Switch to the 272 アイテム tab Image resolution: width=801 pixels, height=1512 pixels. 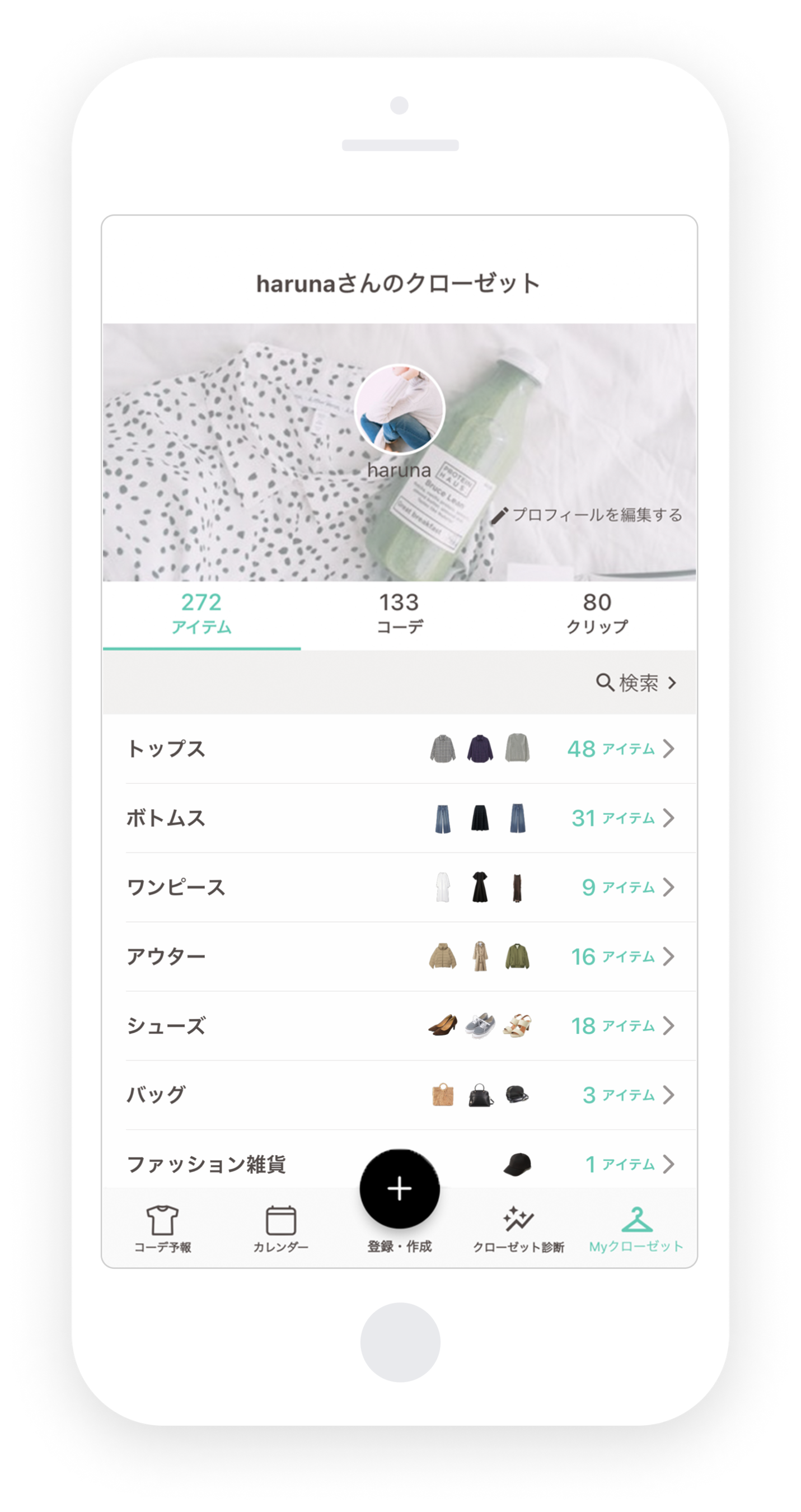(202, 613)
